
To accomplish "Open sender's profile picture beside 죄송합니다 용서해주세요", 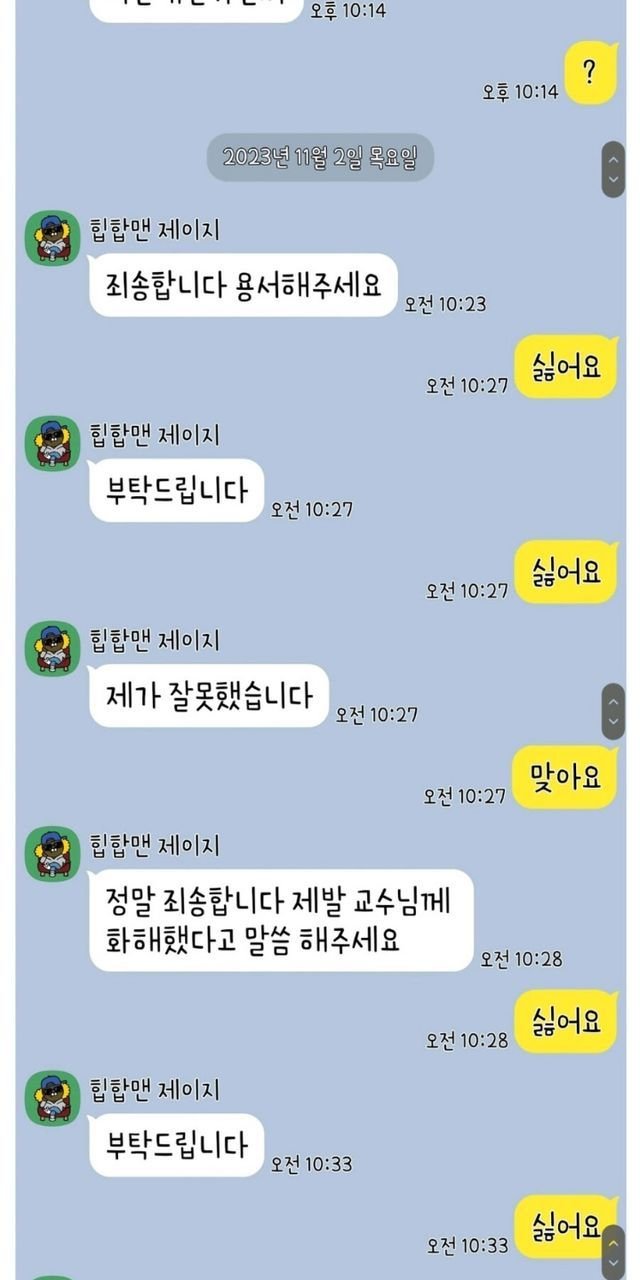I will pyautogui.click(x=52, y=238).
